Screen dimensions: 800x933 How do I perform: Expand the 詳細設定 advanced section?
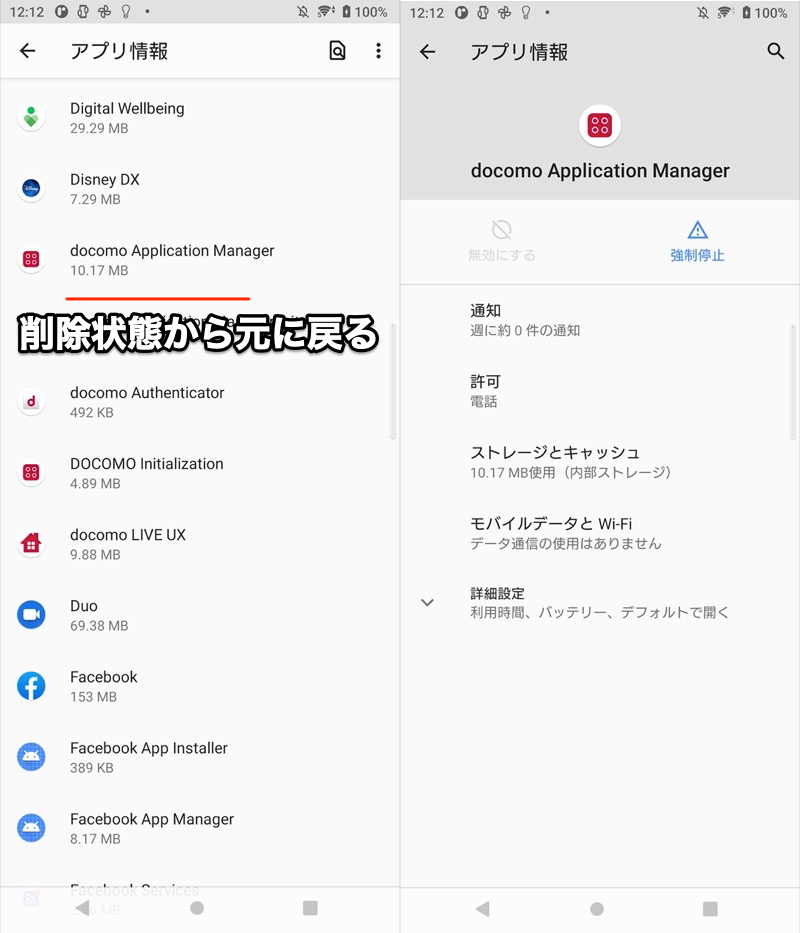pyautogui.click(x=600, y=602)
